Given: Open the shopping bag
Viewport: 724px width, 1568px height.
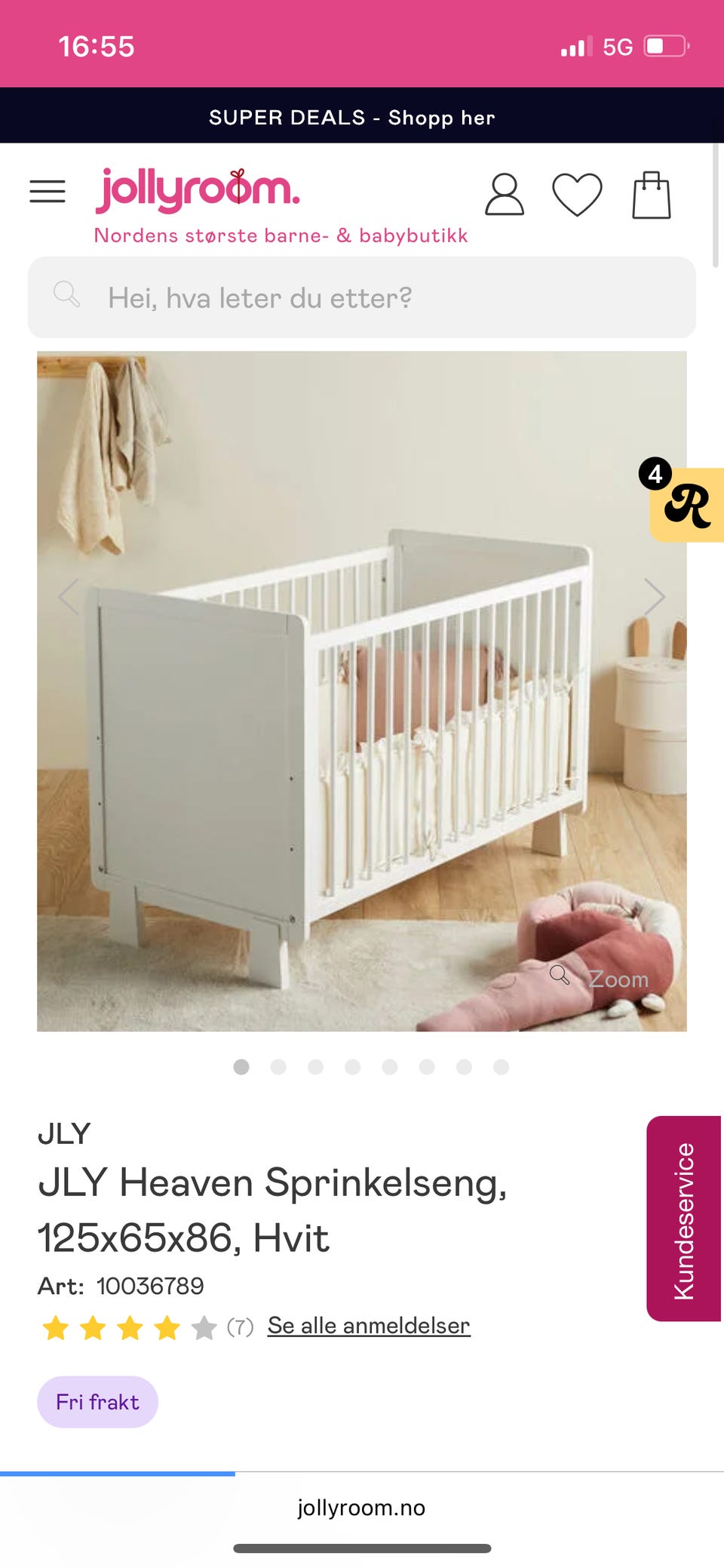Looking at the screenshot, I should pos(652,195).
